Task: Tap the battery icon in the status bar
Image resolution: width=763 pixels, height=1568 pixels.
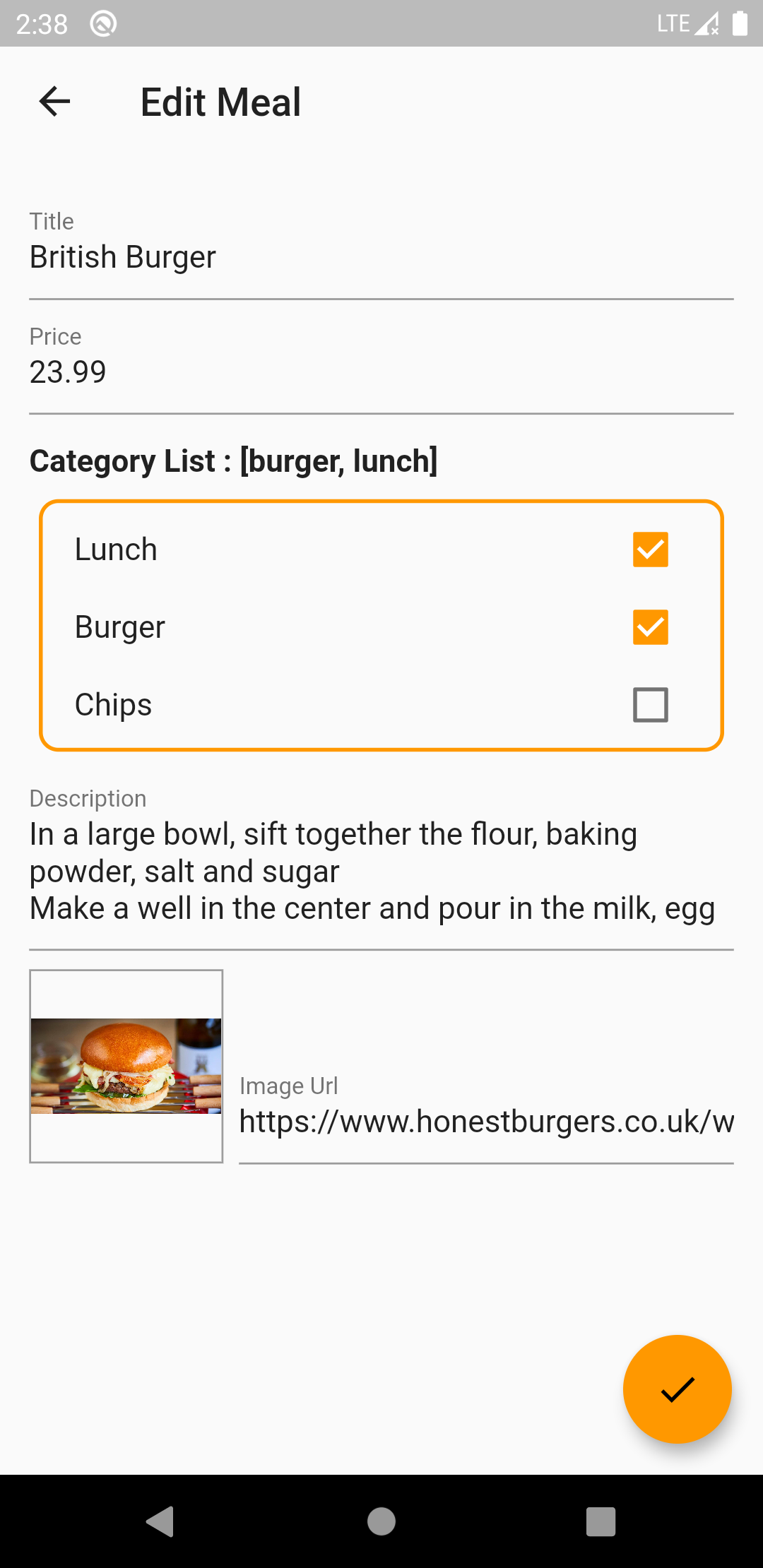Action: [739, 23]
